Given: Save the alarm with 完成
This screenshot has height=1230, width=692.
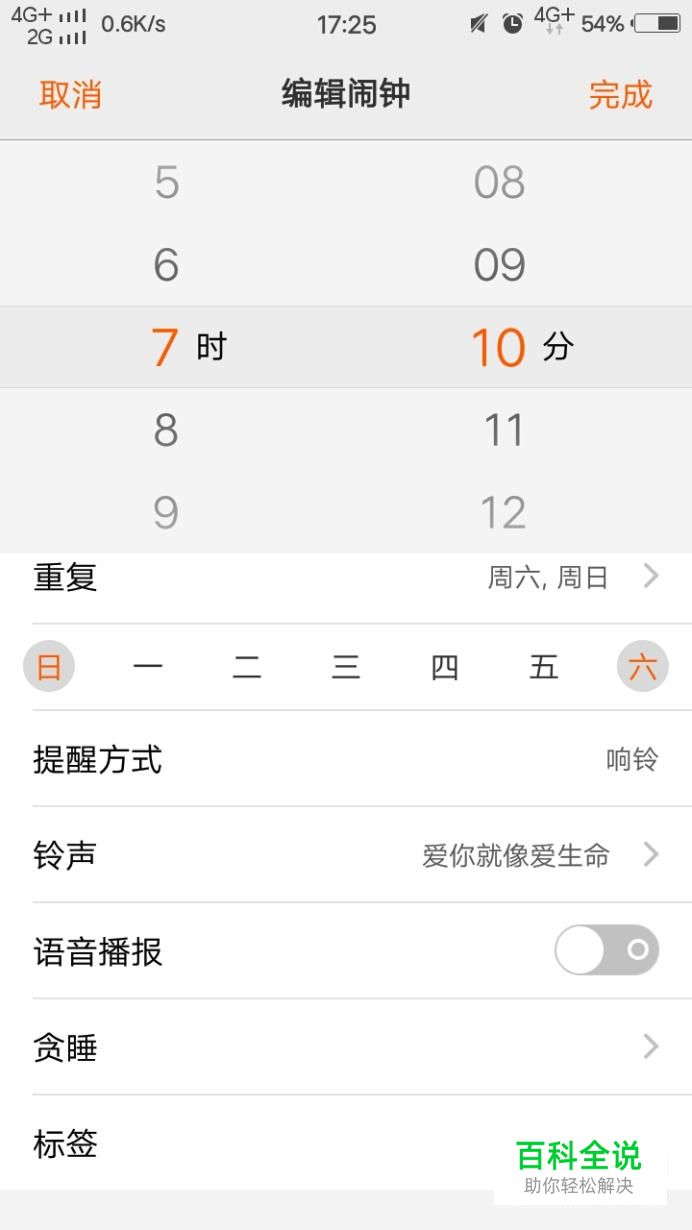Looking at the screenshot, I should [620, 95].
